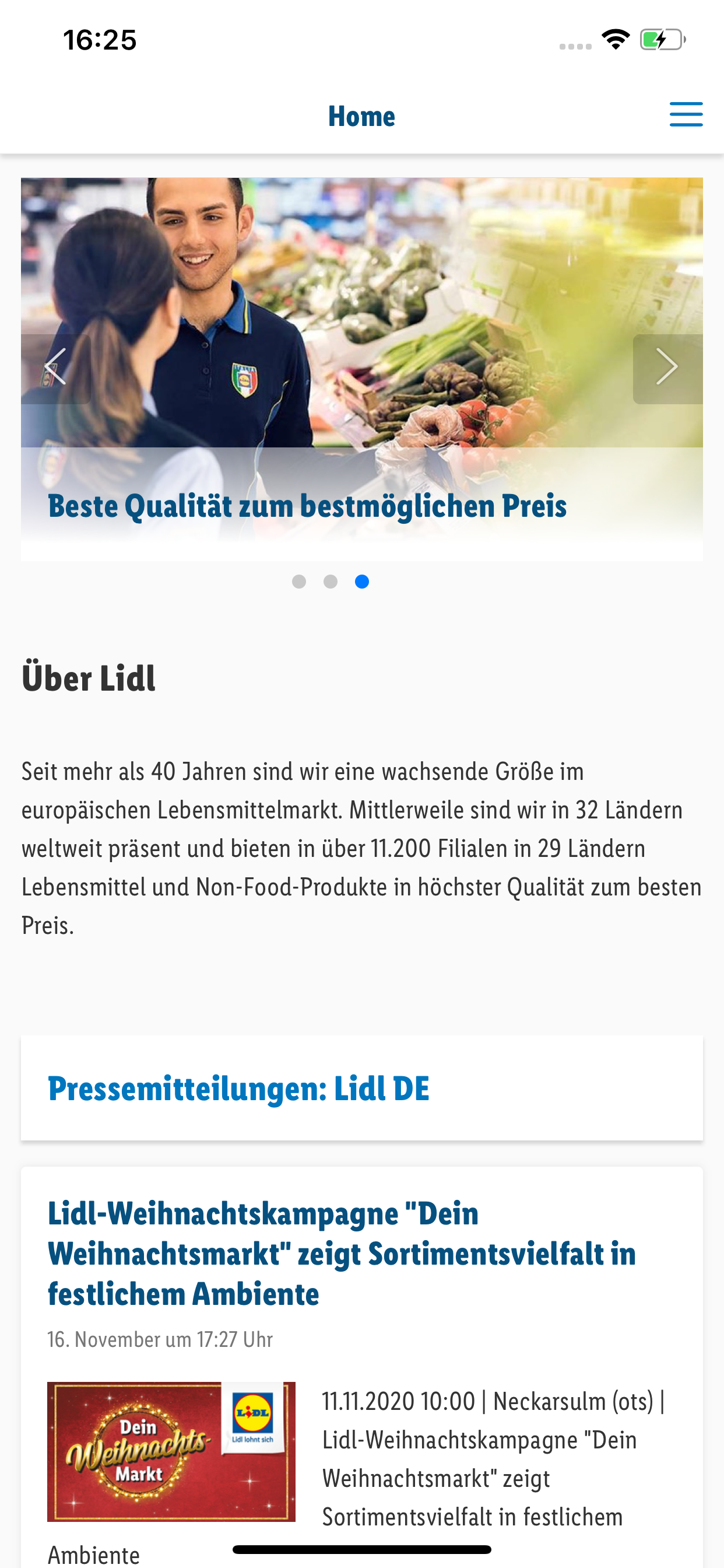Jump to the first carousel page dot

(298, 582)
